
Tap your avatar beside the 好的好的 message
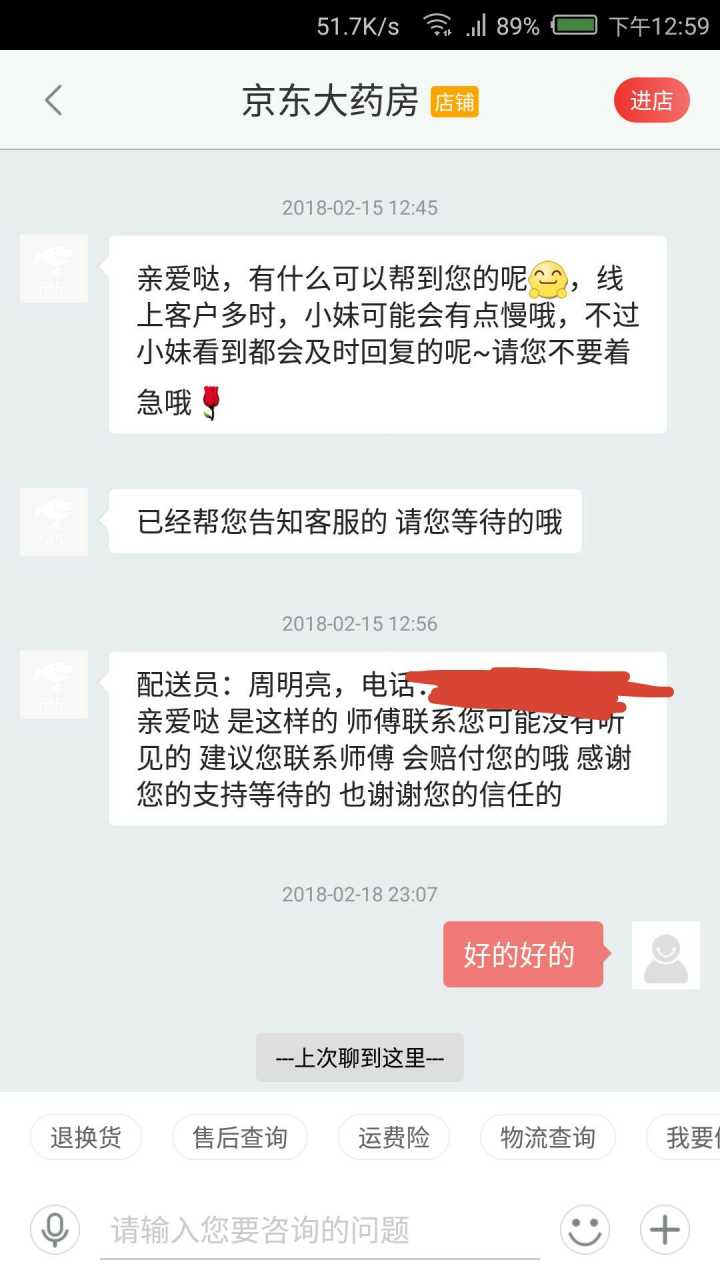[x=665, y=955]
